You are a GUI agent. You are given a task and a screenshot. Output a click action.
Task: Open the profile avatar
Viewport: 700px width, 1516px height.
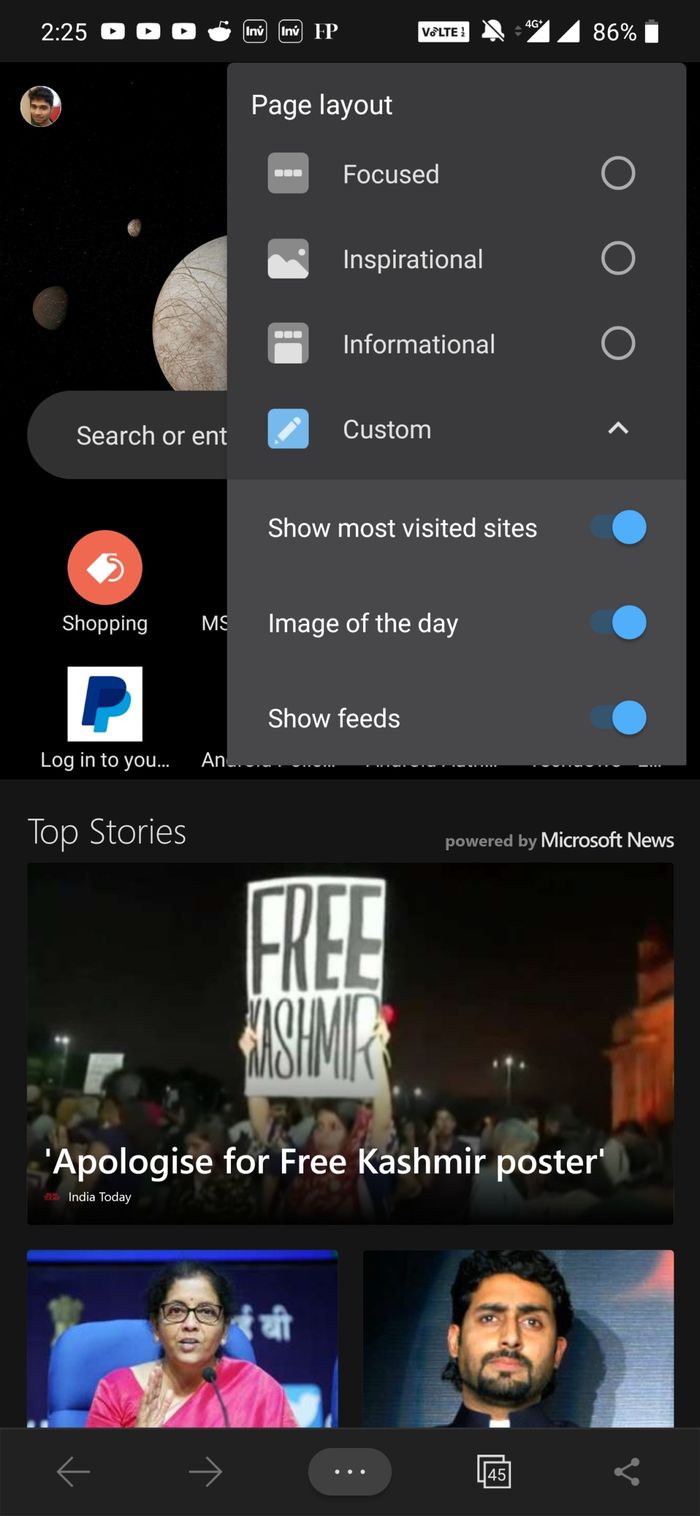[41, 106]
